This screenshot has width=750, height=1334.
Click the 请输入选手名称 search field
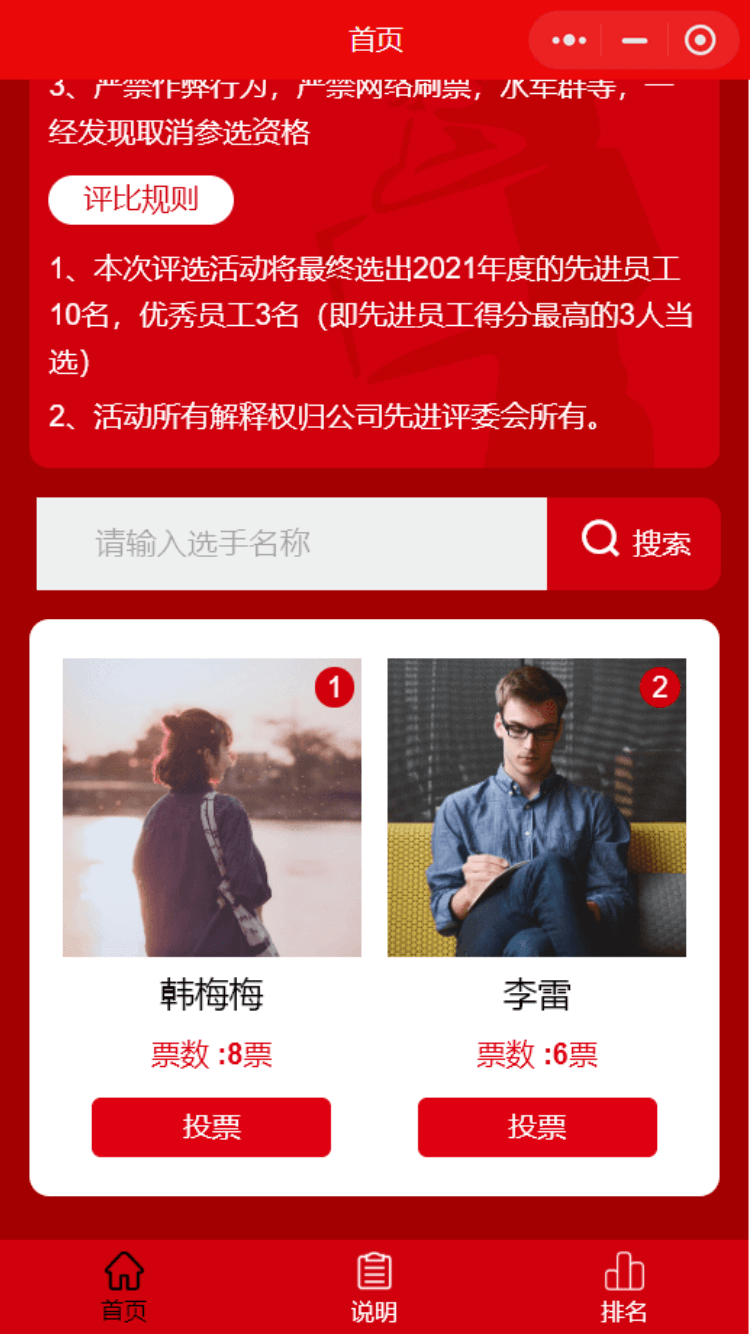tap(292, 543)
